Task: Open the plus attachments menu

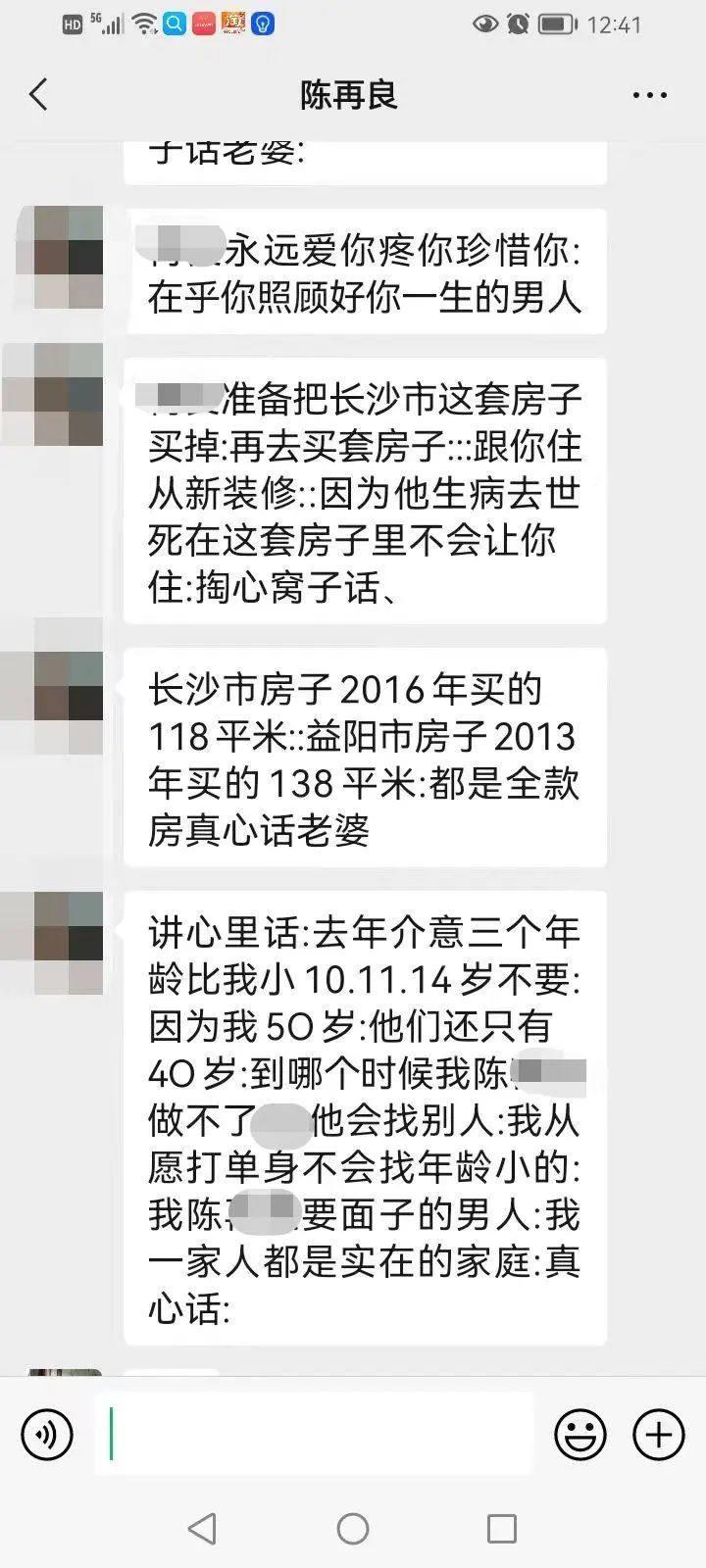Action: (658, 1435)
